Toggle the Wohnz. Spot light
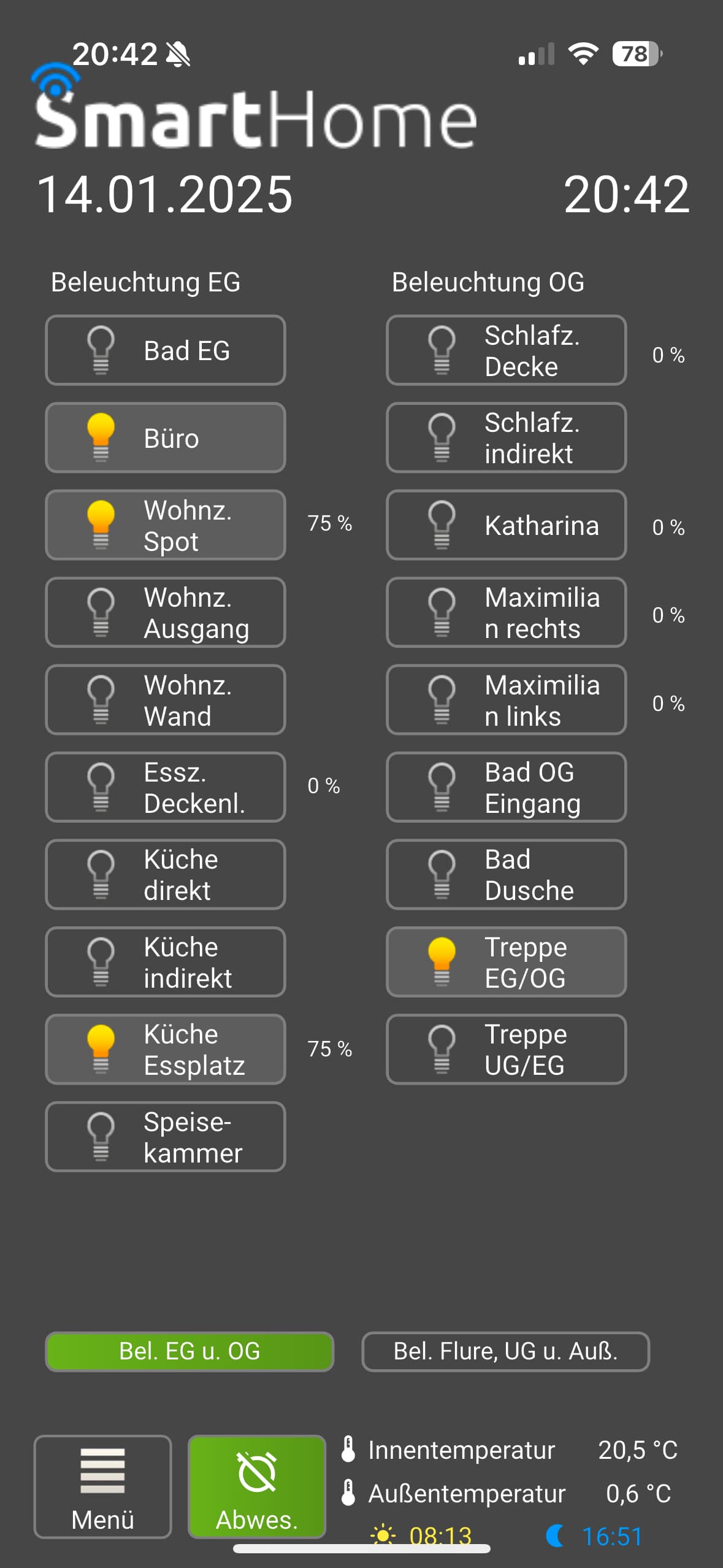723x1568 pixels. pyautogui.click(x=166, y=525)
